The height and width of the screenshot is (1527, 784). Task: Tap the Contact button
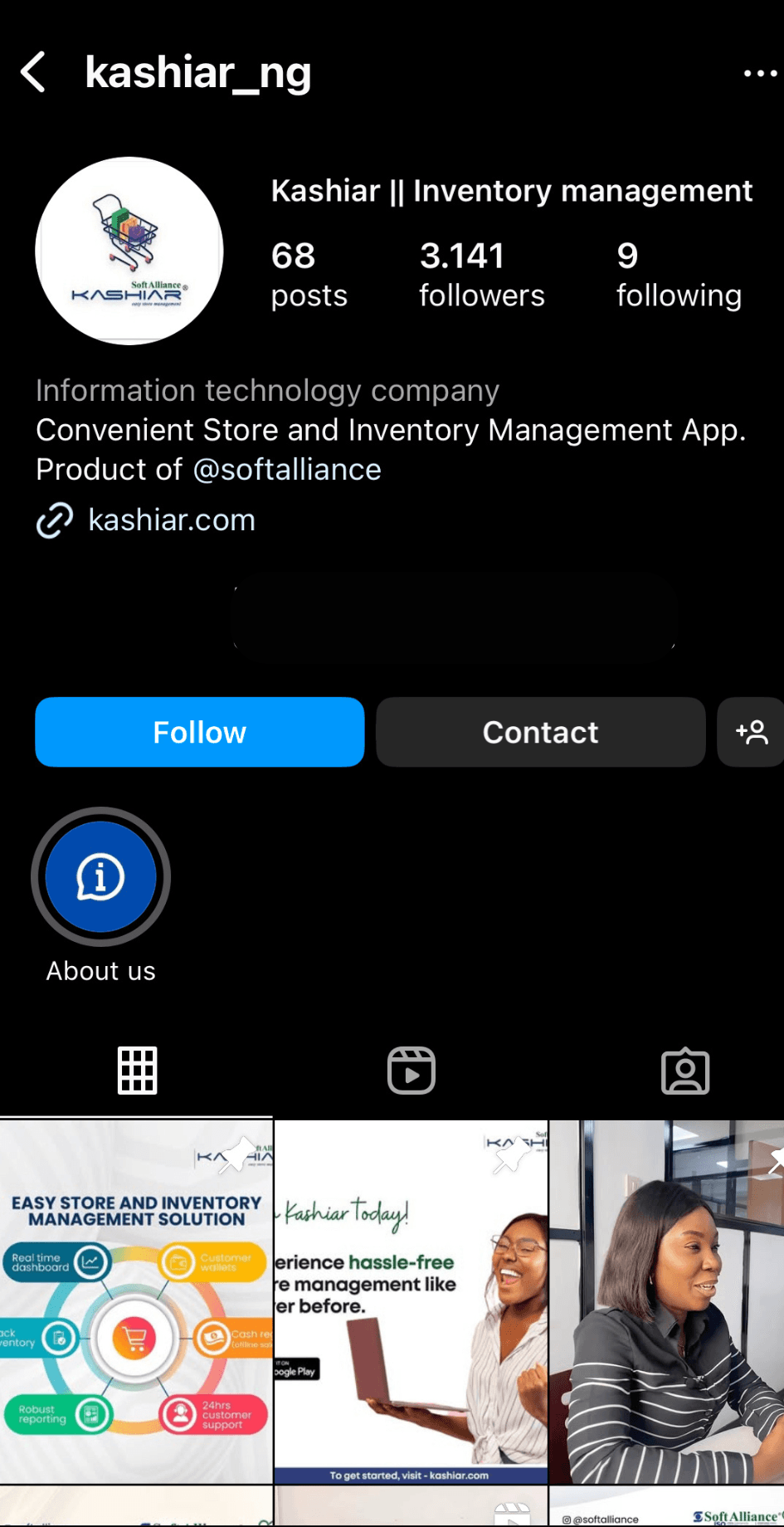click(540, 732)
